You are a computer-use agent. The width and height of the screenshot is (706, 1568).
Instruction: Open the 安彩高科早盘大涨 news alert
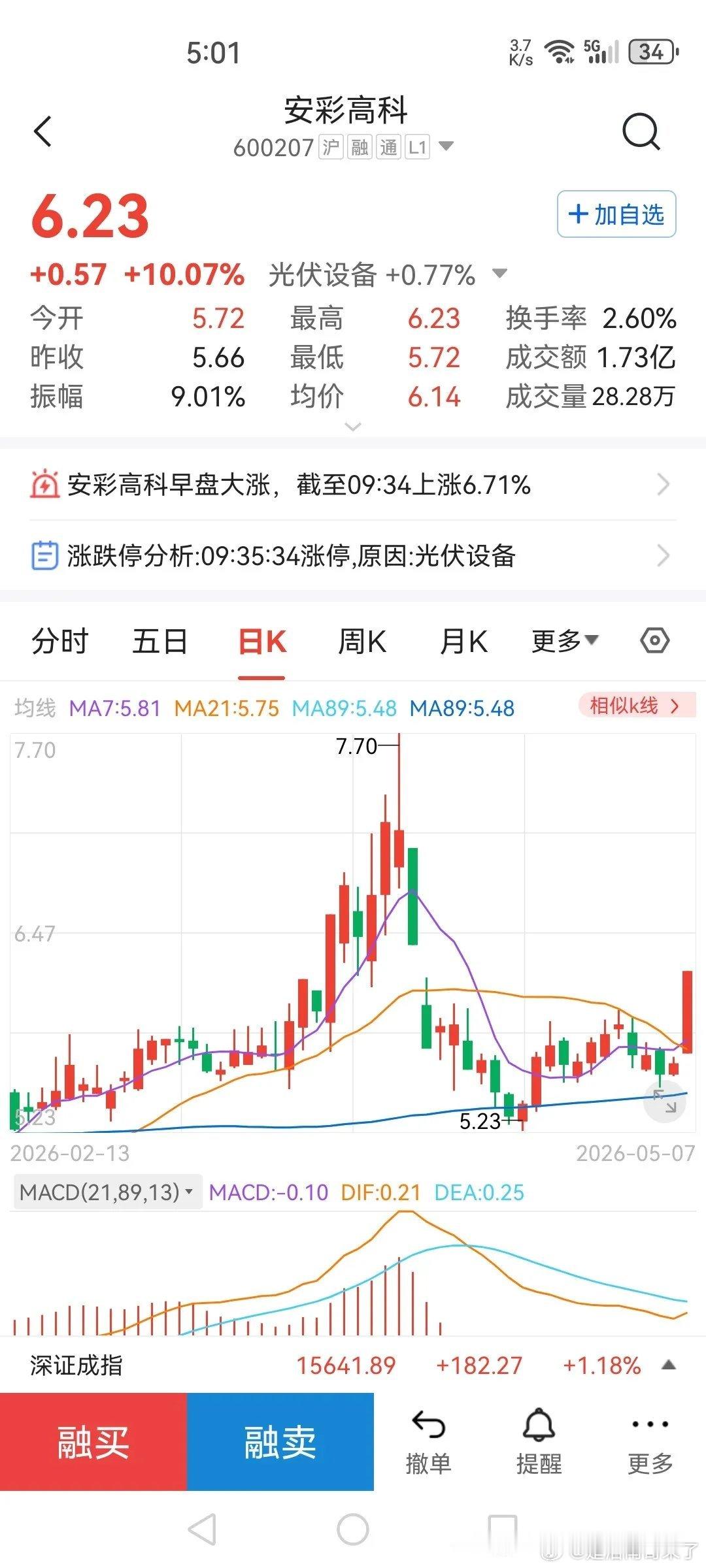(353, 485)
